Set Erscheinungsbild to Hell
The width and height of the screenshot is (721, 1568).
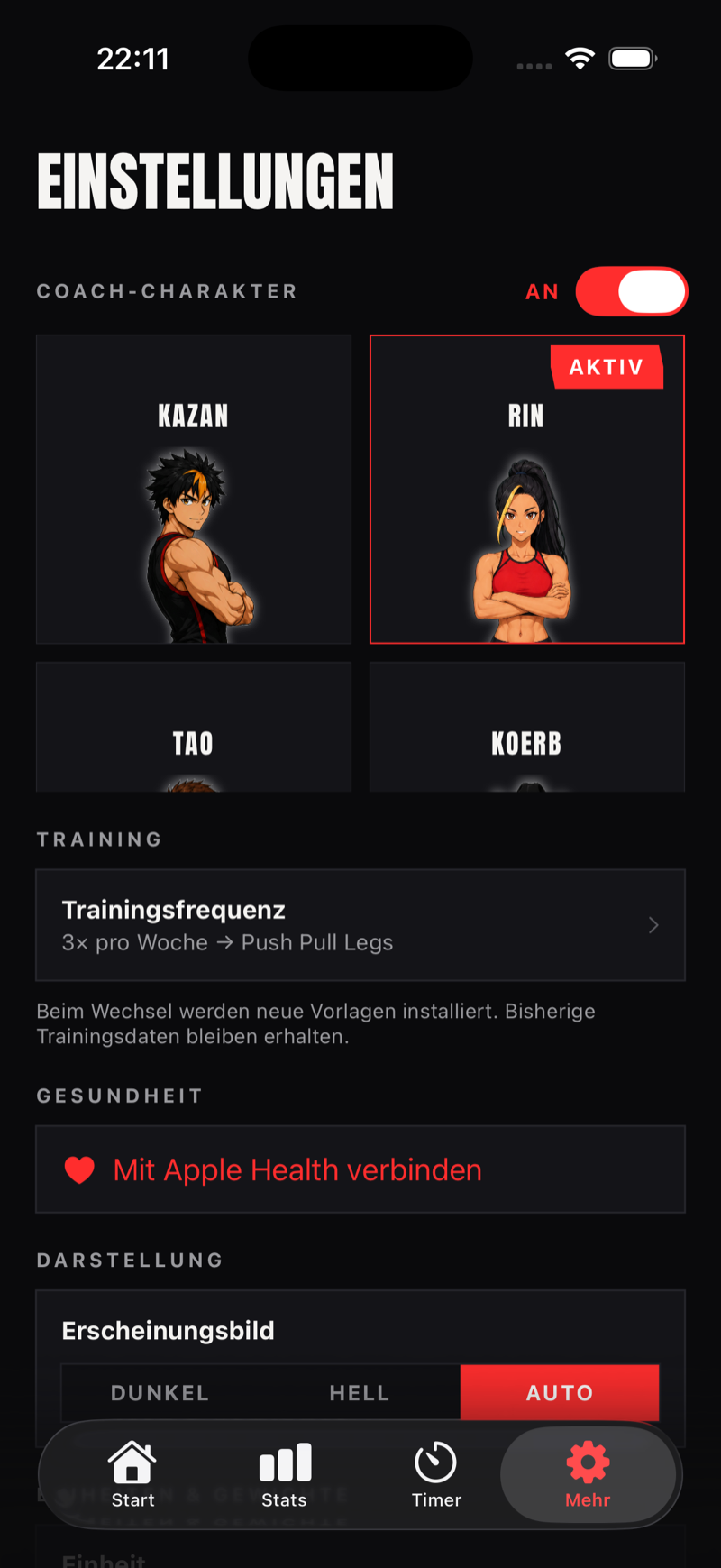pyautogui.click(x=360, y=1392)
